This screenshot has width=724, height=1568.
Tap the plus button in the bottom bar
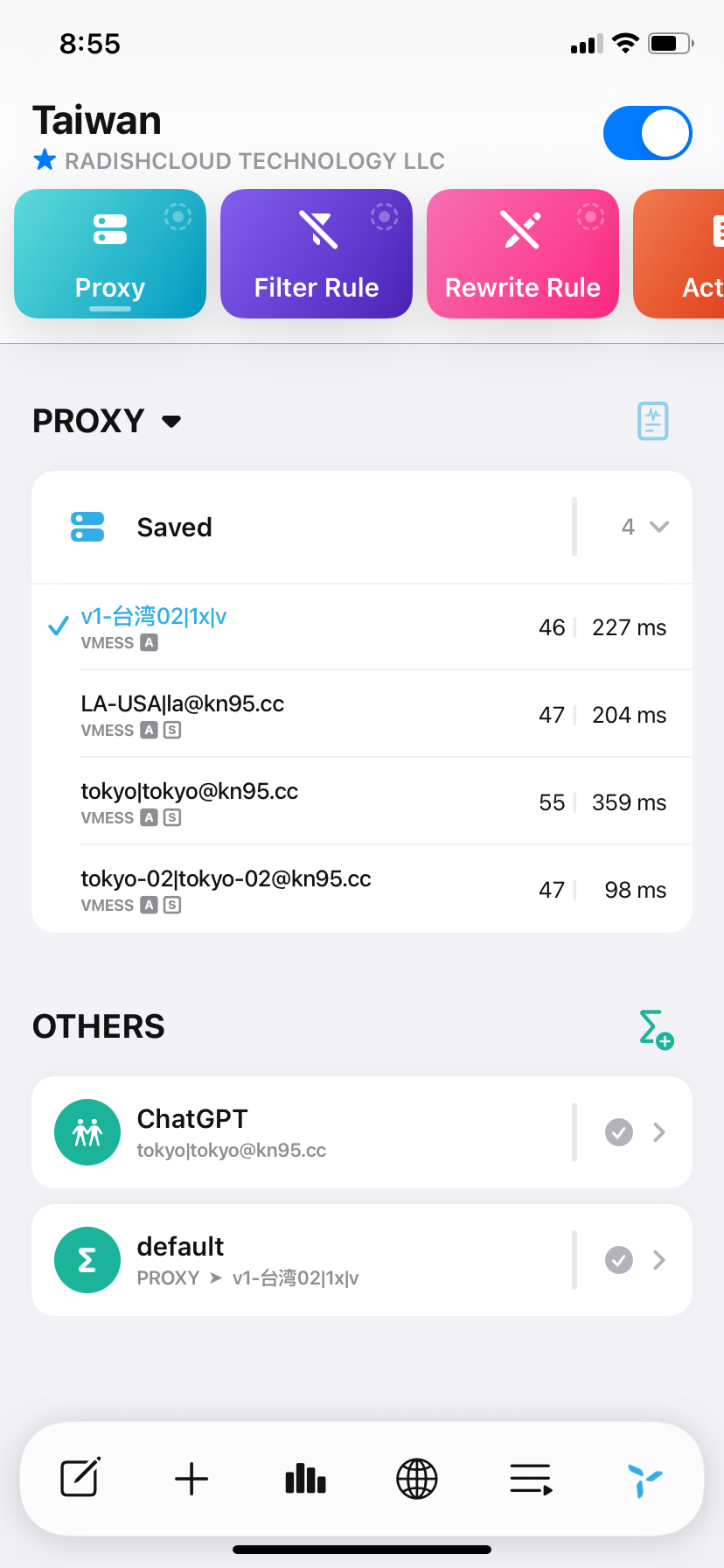[x=191, y=1479]
